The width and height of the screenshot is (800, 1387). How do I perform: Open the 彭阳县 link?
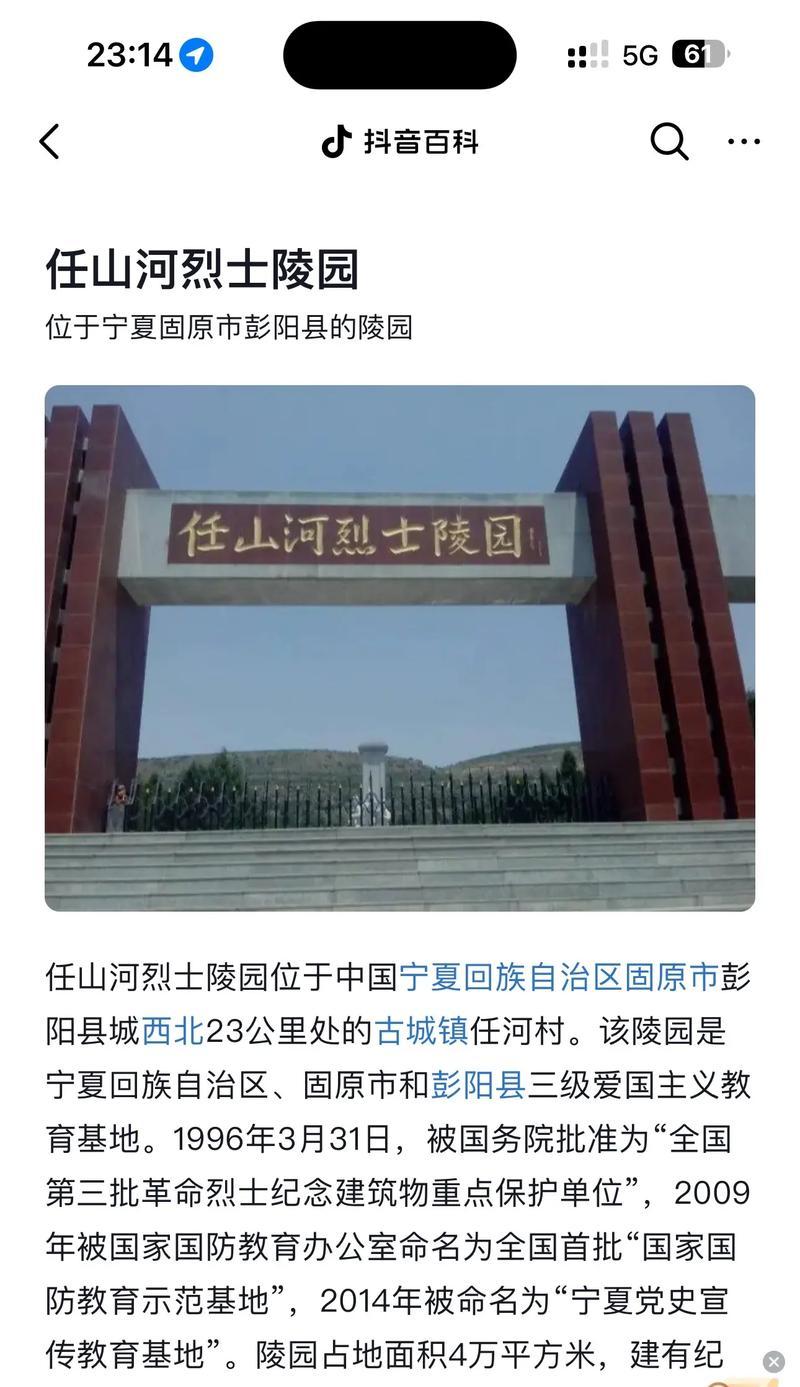[x=479, y=1085]
